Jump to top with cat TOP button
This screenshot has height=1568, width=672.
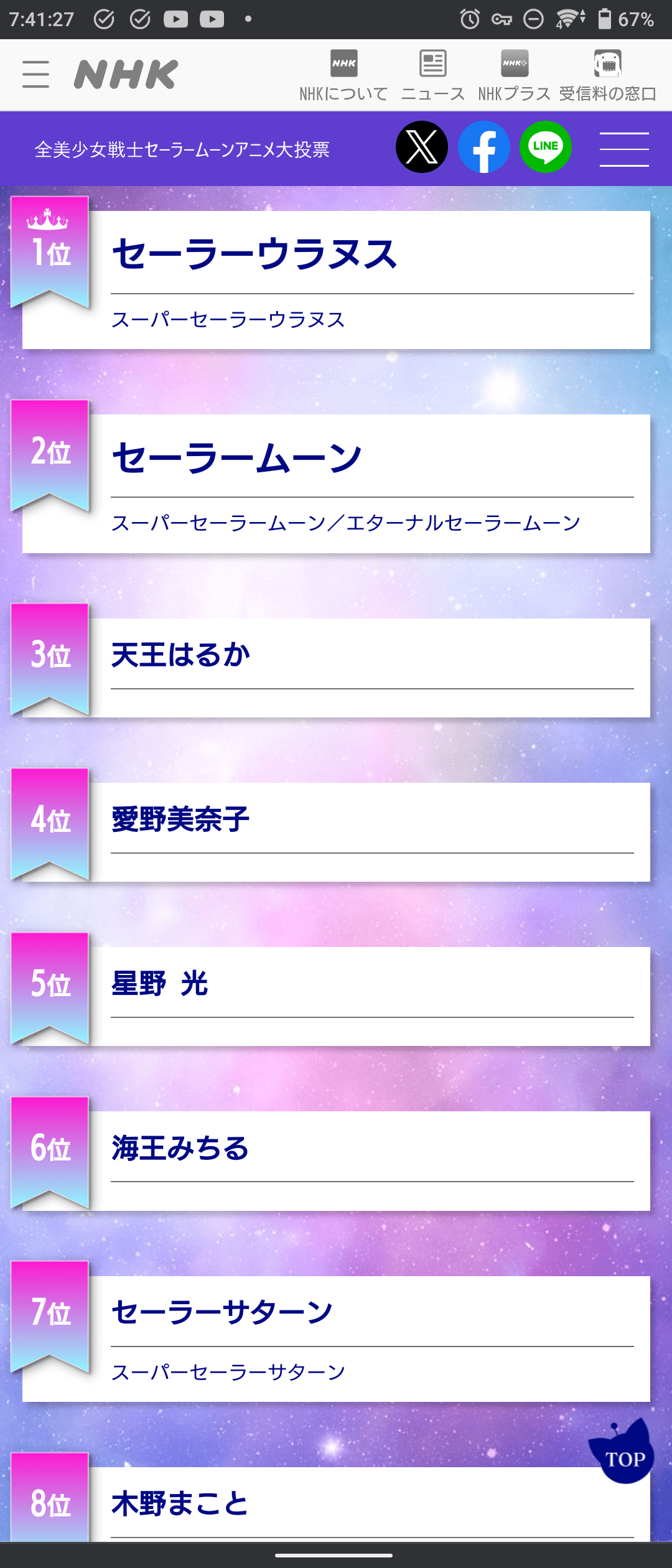tap(623, 1454)
